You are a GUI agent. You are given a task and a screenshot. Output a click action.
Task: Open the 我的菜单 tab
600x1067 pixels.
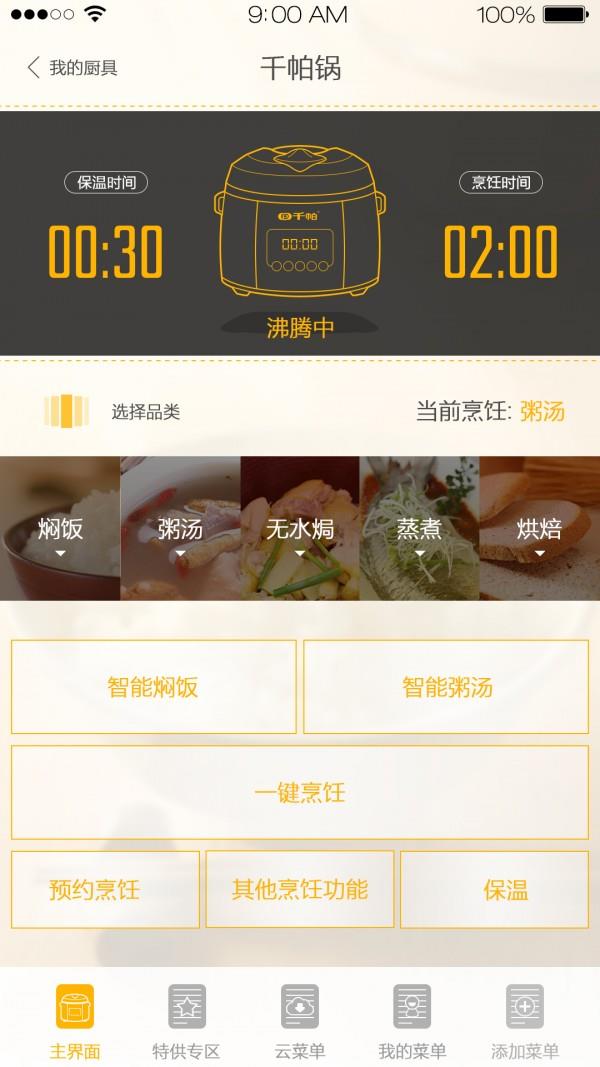pos(412,1020)
